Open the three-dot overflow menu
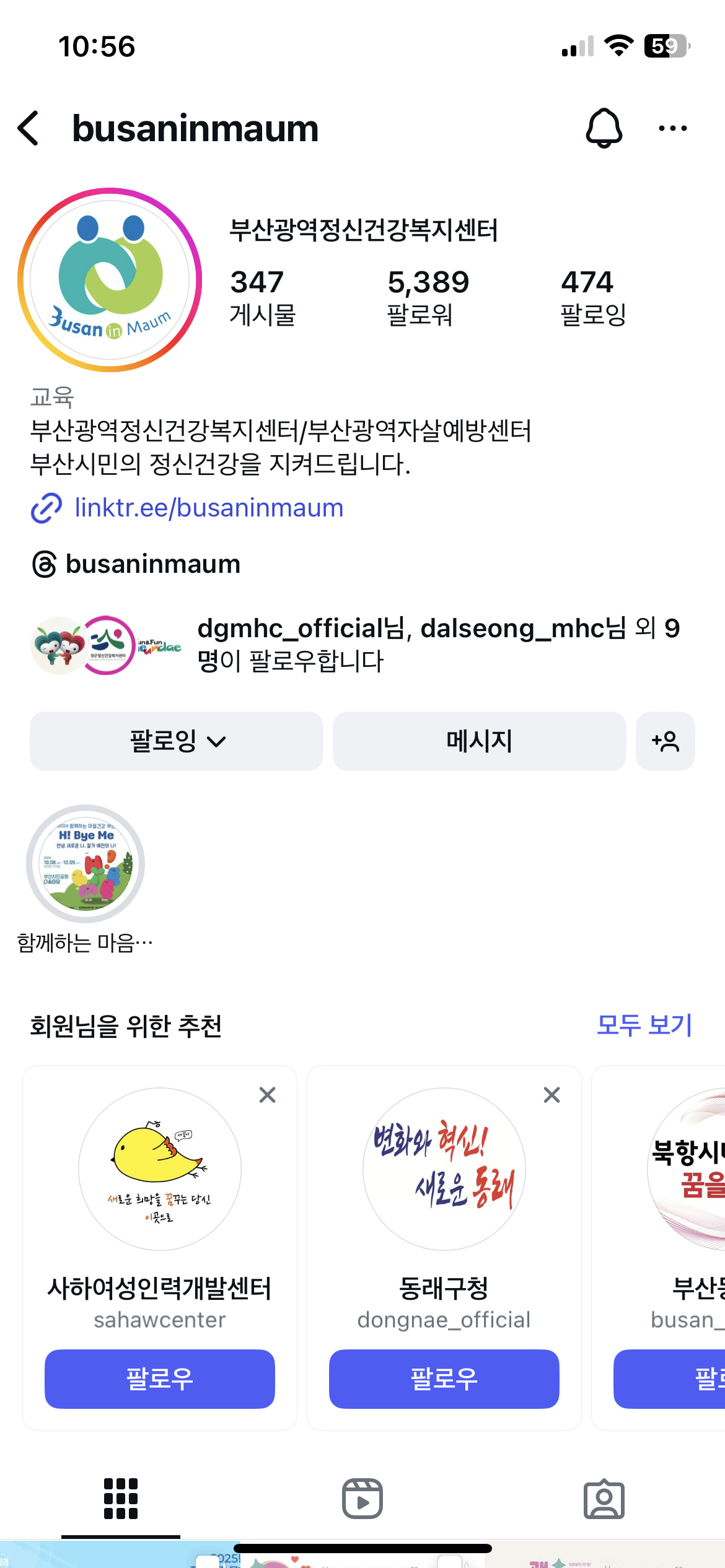This screenshot has width=725, height=1568. click(x=672, y=128)
